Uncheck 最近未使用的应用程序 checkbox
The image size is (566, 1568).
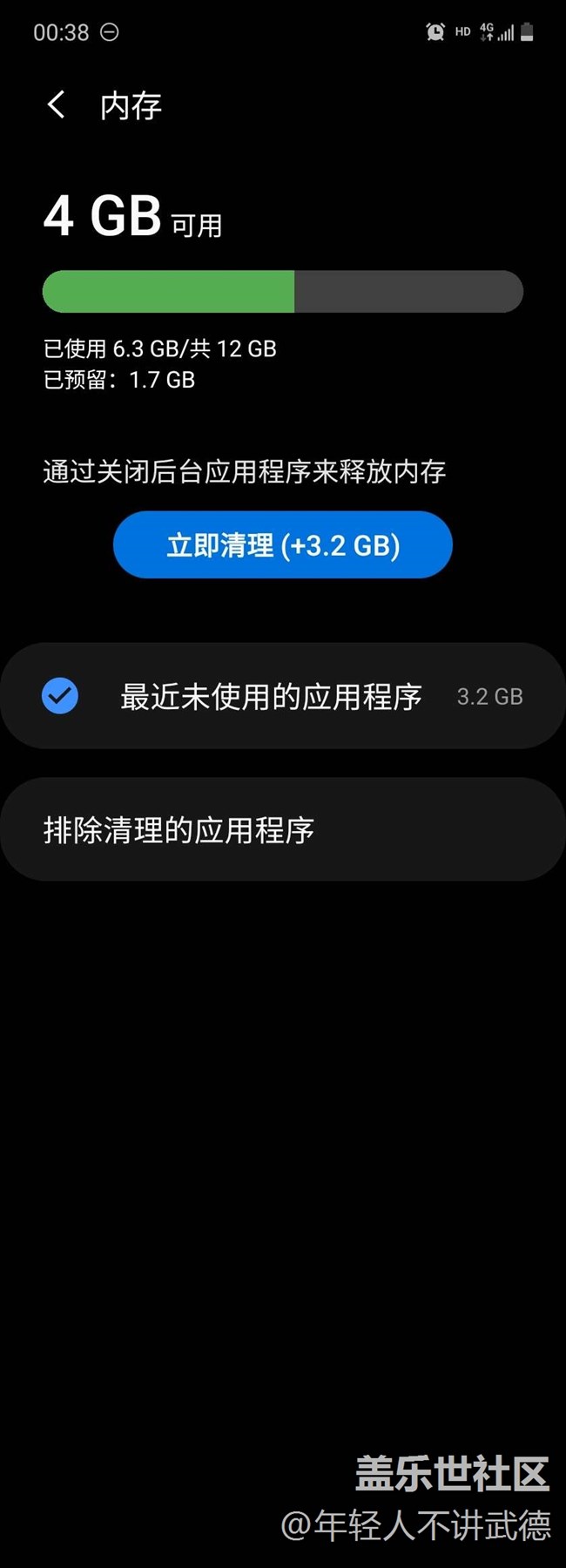(60, 696)
